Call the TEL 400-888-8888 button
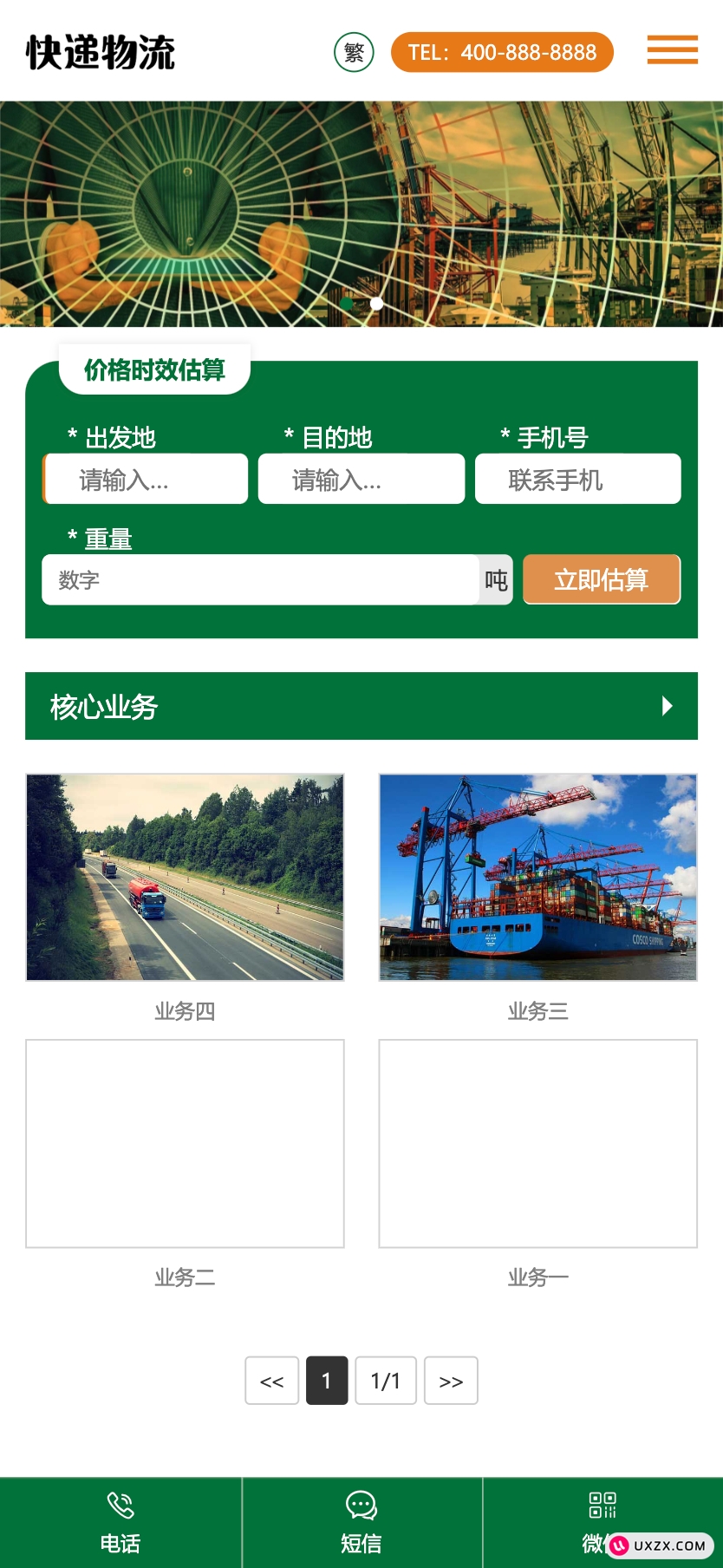The height and width of the screenshot is (1568, 723). 502,53
